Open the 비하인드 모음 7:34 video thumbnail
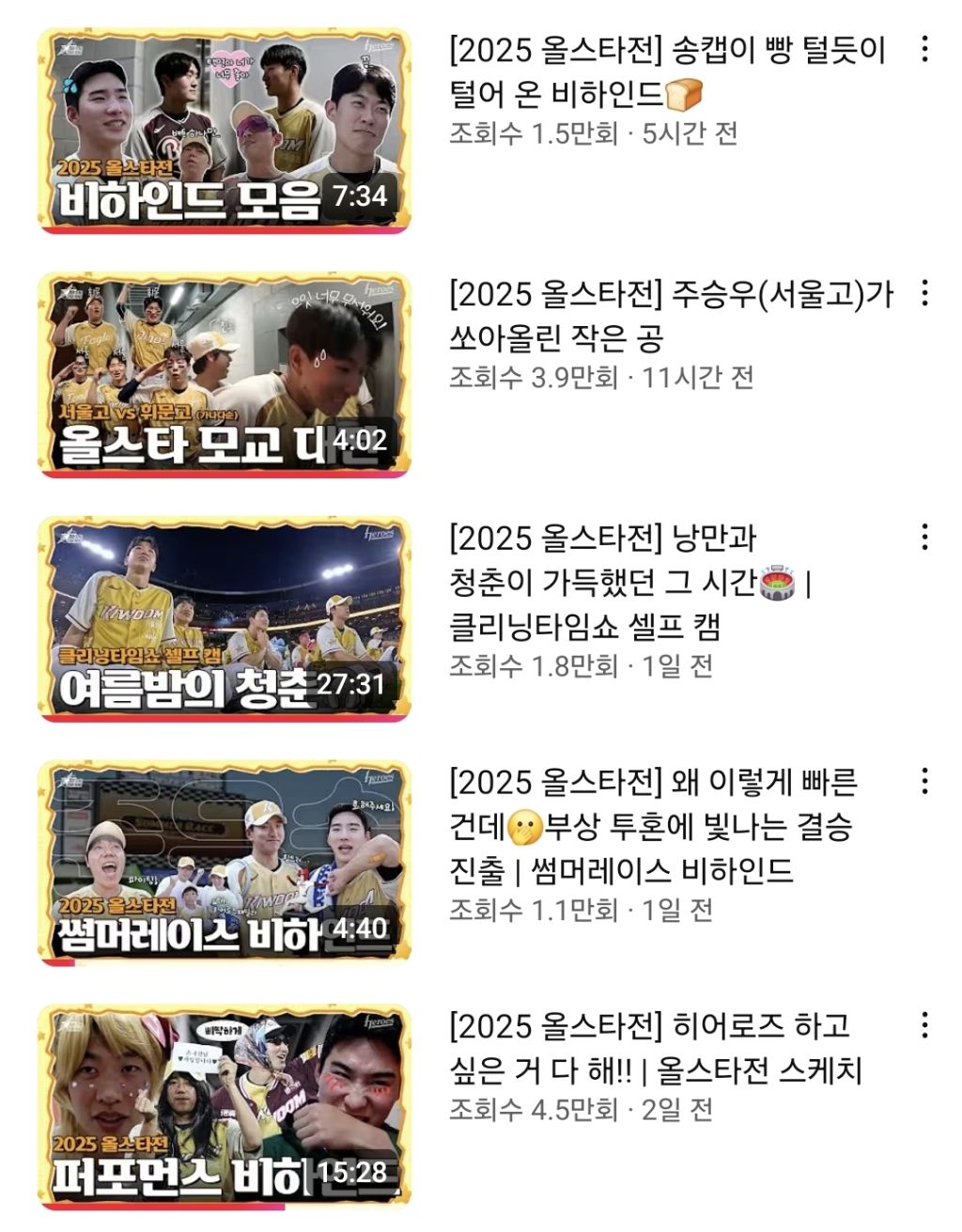962x1232 pixels. point(225,131)
